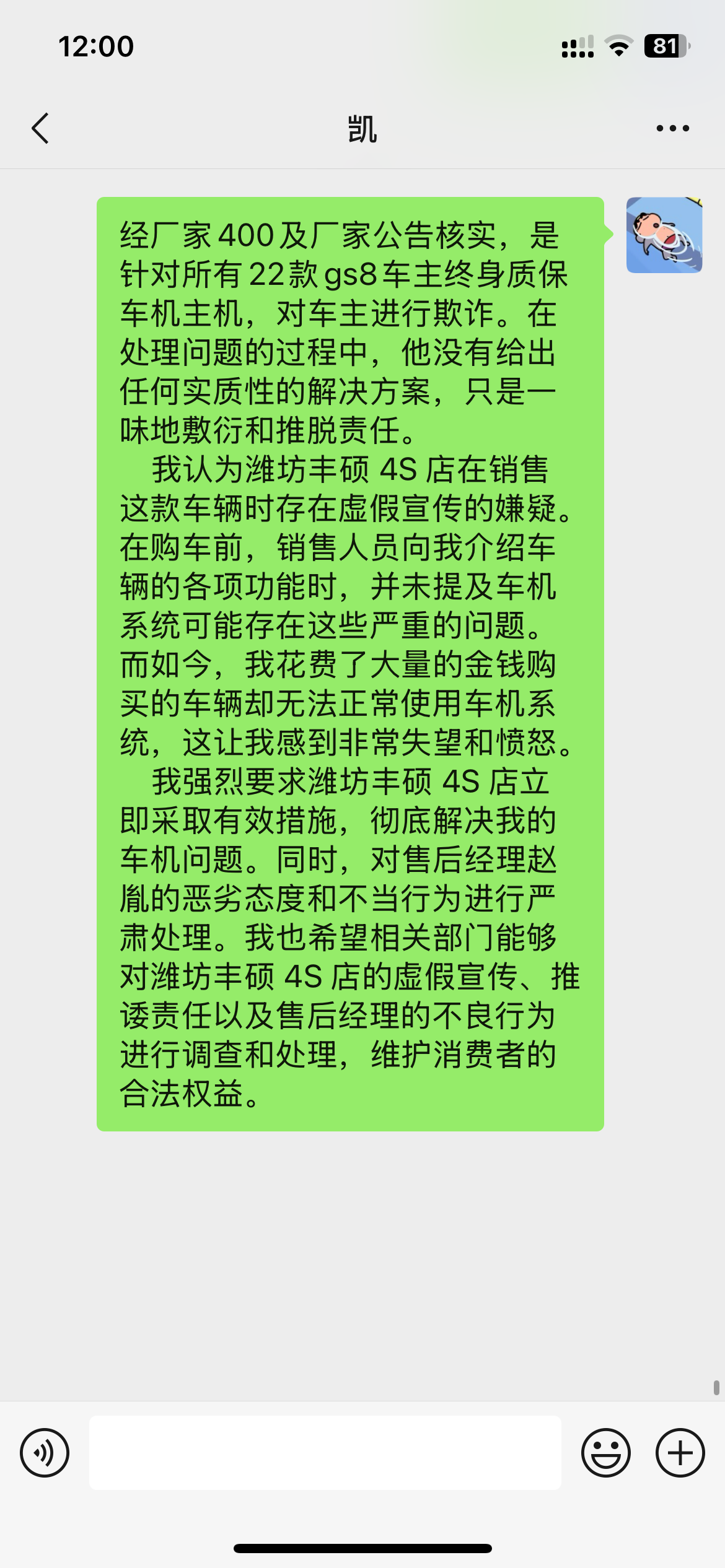The width and height of the screenshot is (725, 1568).
Task: Tap the message text input field
Action: click(x=325, y=1453)
